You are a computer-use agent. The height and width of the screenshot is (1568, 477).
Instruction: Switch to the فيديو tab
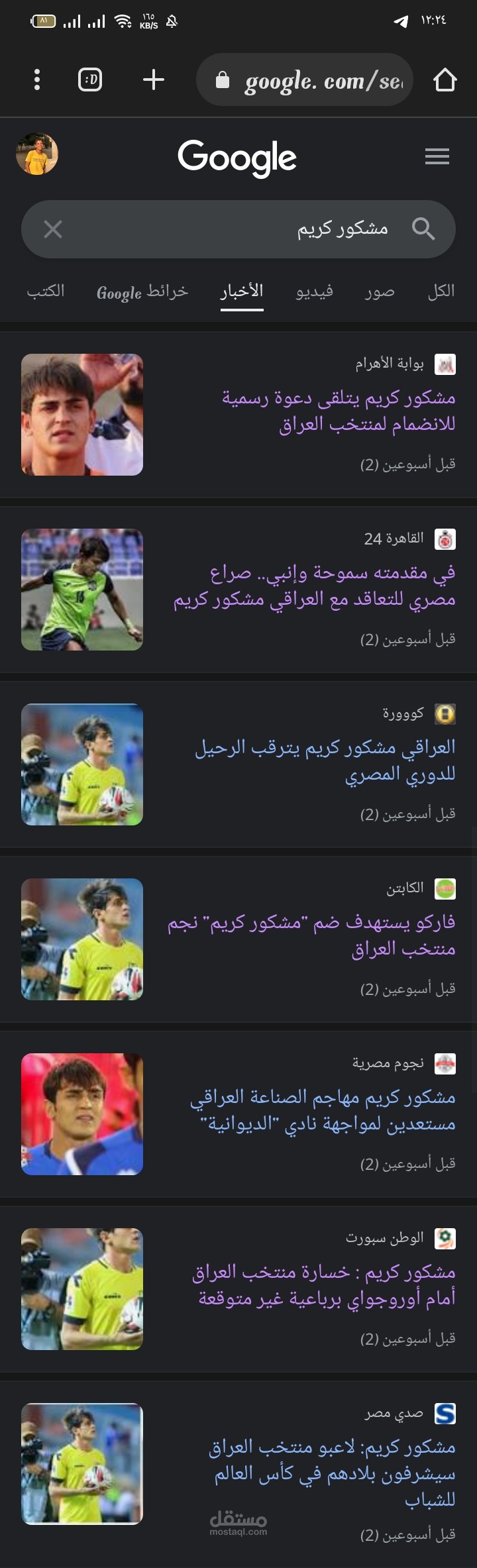coord(314,291)
